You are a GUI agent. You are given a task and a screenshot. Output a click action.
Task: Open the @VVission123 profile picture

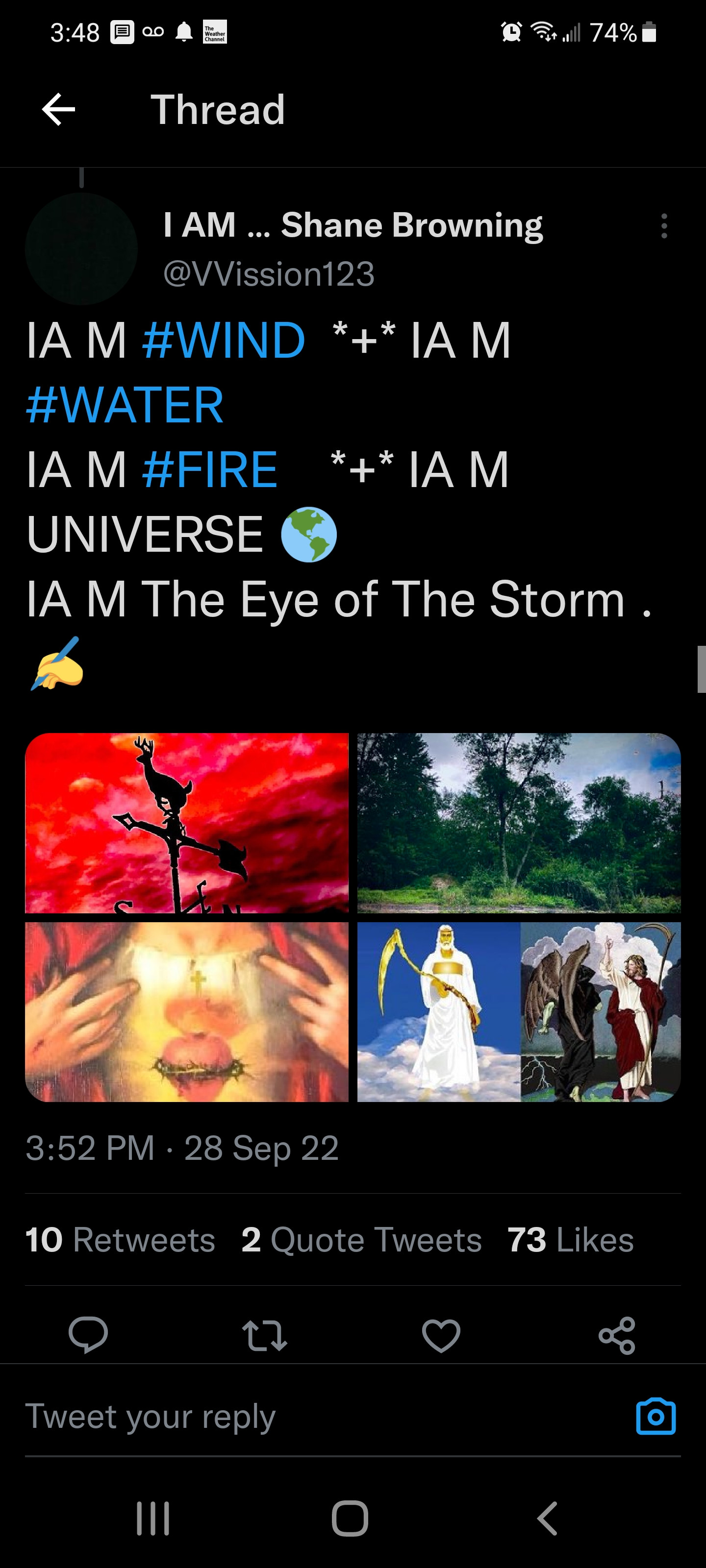[81, 248]
